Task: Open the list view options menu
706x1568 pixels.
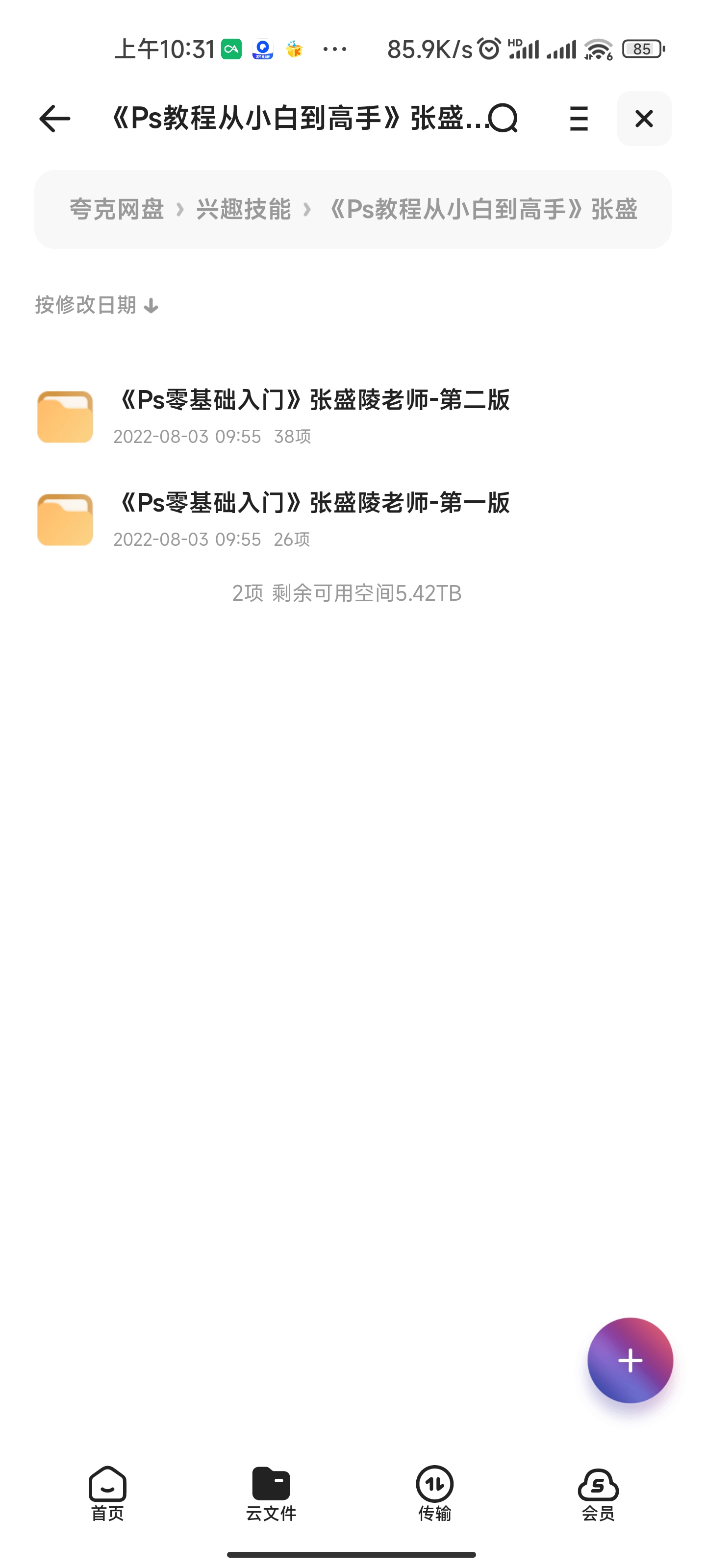Action: pyautogui.click(x=578, y=119)
